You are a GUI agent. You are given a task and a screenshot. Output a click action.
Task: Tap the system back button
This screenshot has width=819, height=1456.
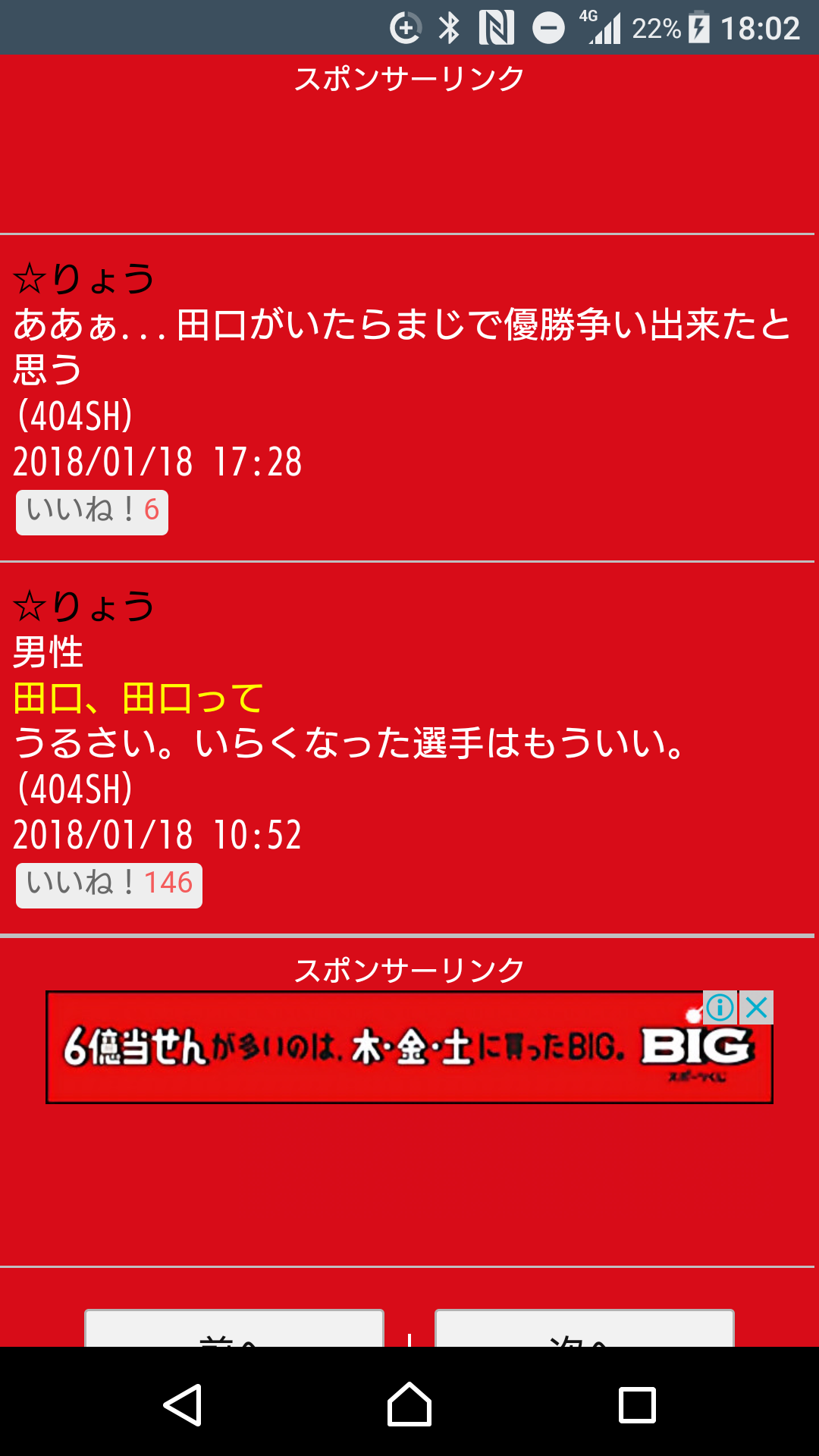pos(182,1404)
